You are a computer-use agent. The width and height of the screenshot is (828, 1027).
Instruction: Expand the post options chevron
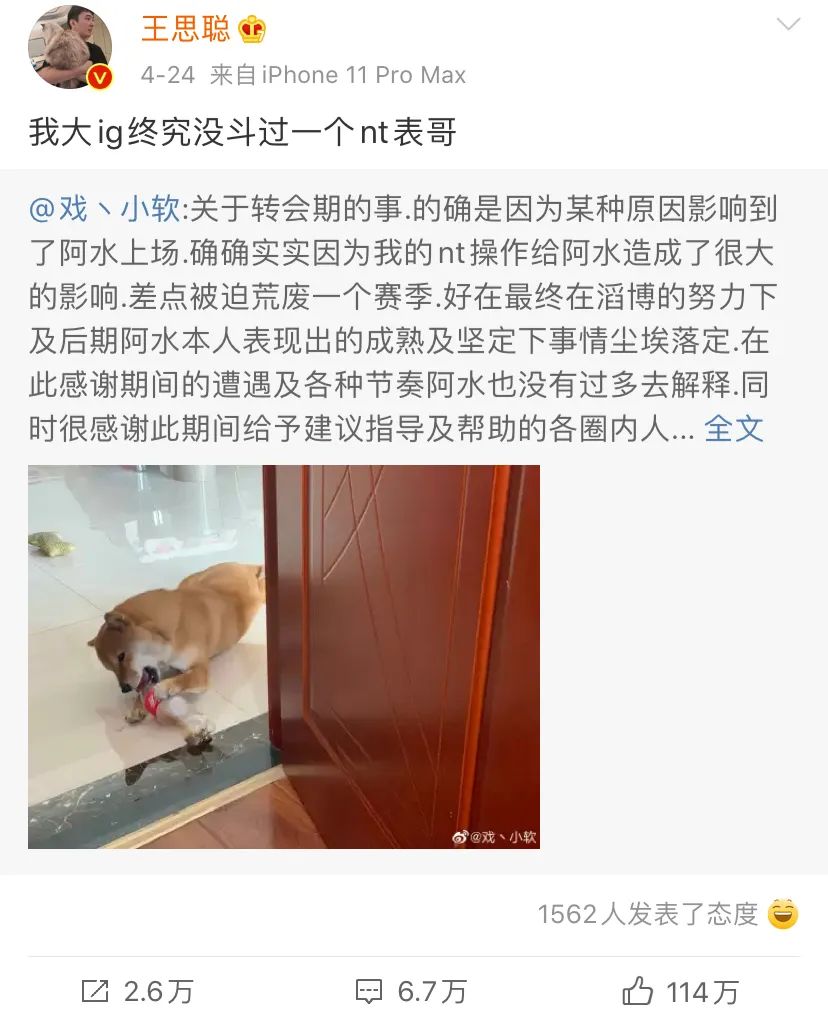789,24
